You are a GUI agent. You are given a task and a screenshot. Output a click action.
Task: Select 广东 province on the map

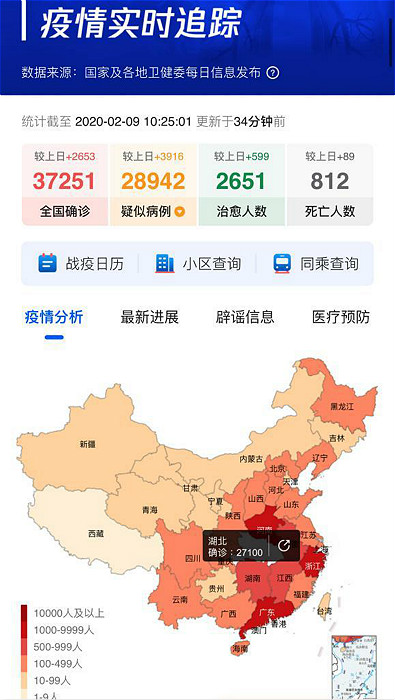pos(268,611)
